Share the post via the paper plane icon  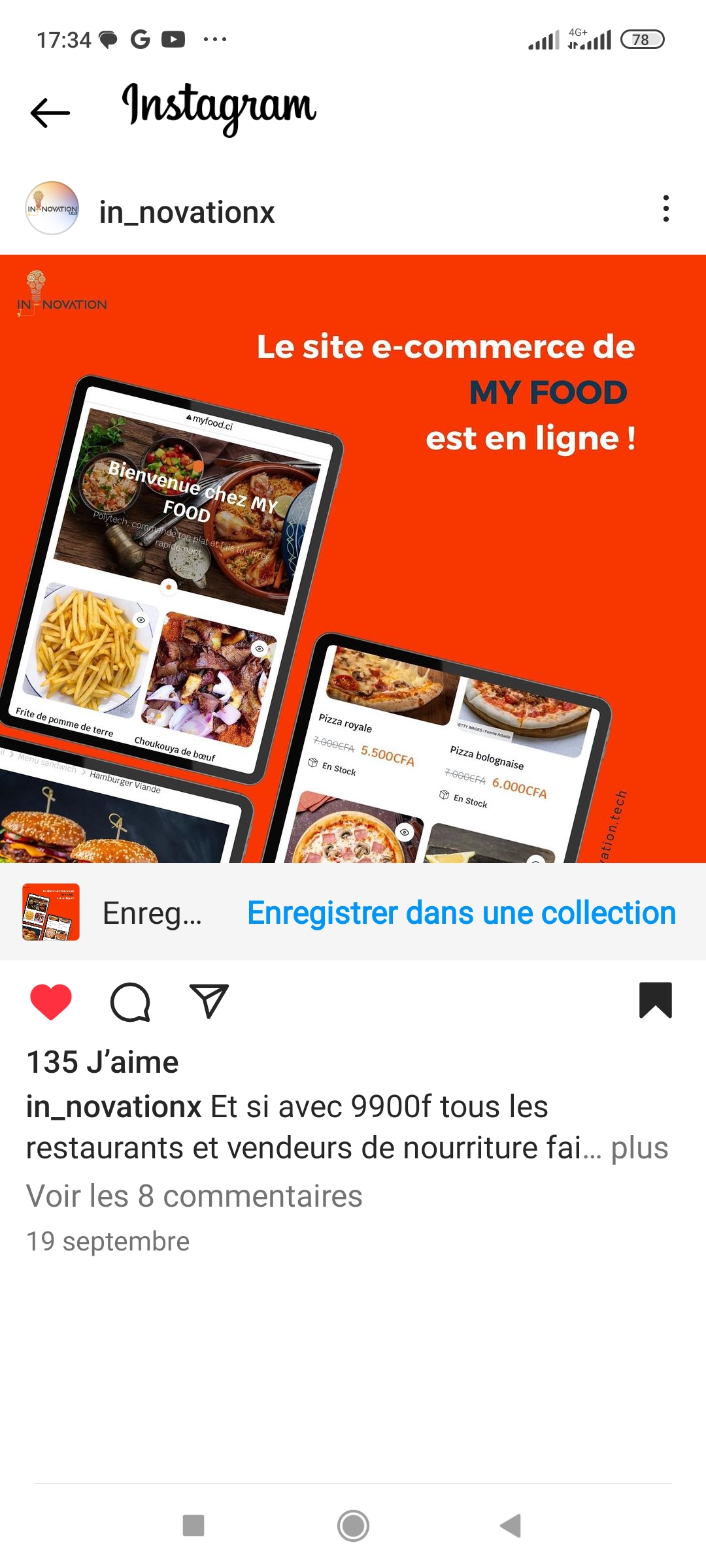(209, 1000)
